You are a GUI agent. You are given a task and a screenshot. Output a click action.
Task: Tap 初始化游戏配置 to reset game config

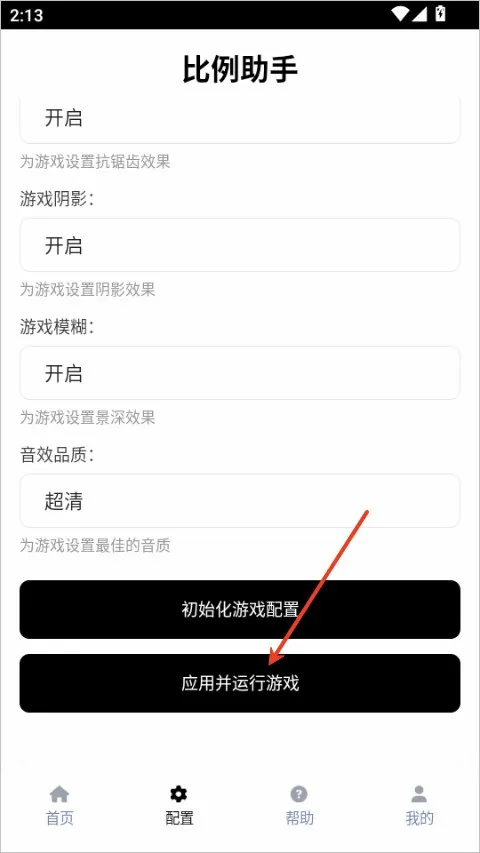point(240,609)
